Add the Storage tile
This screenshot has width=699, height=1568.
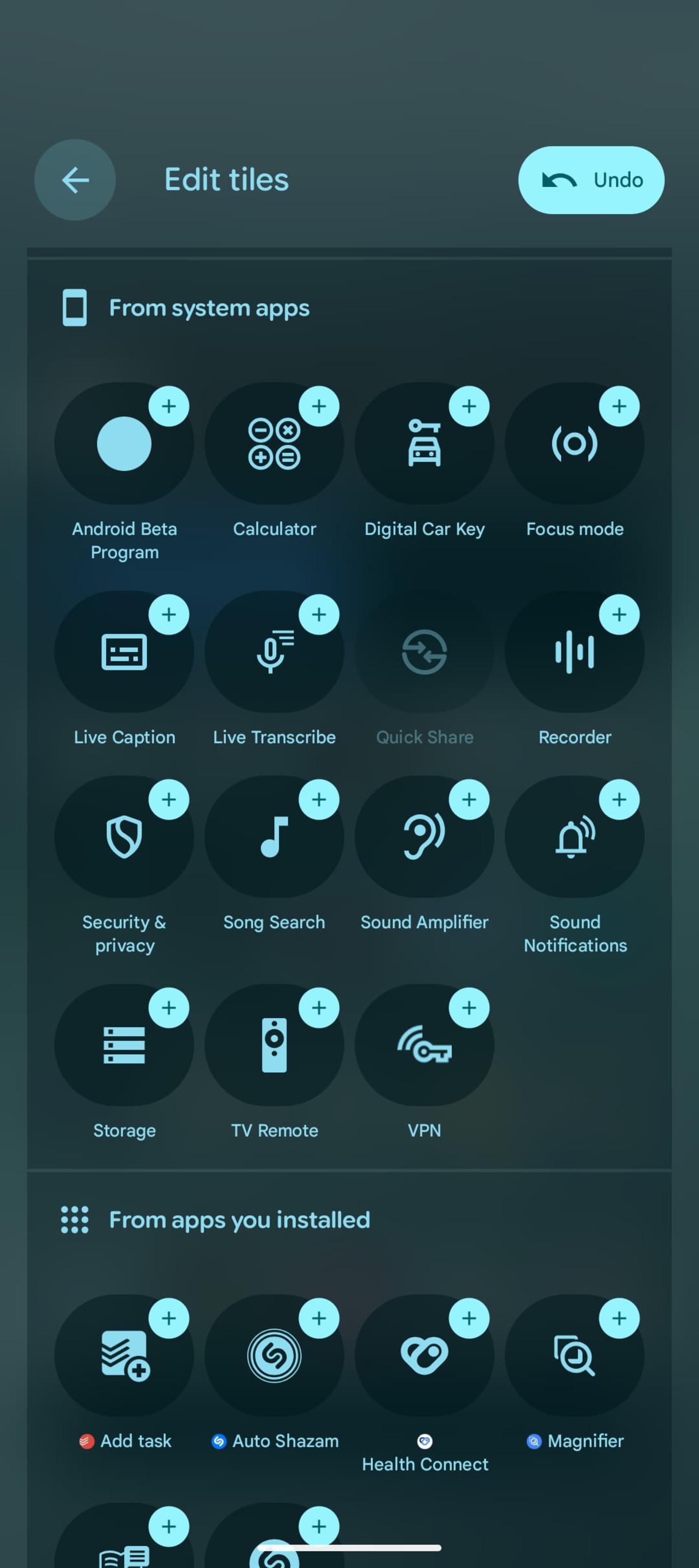(x=169, y=1008)
